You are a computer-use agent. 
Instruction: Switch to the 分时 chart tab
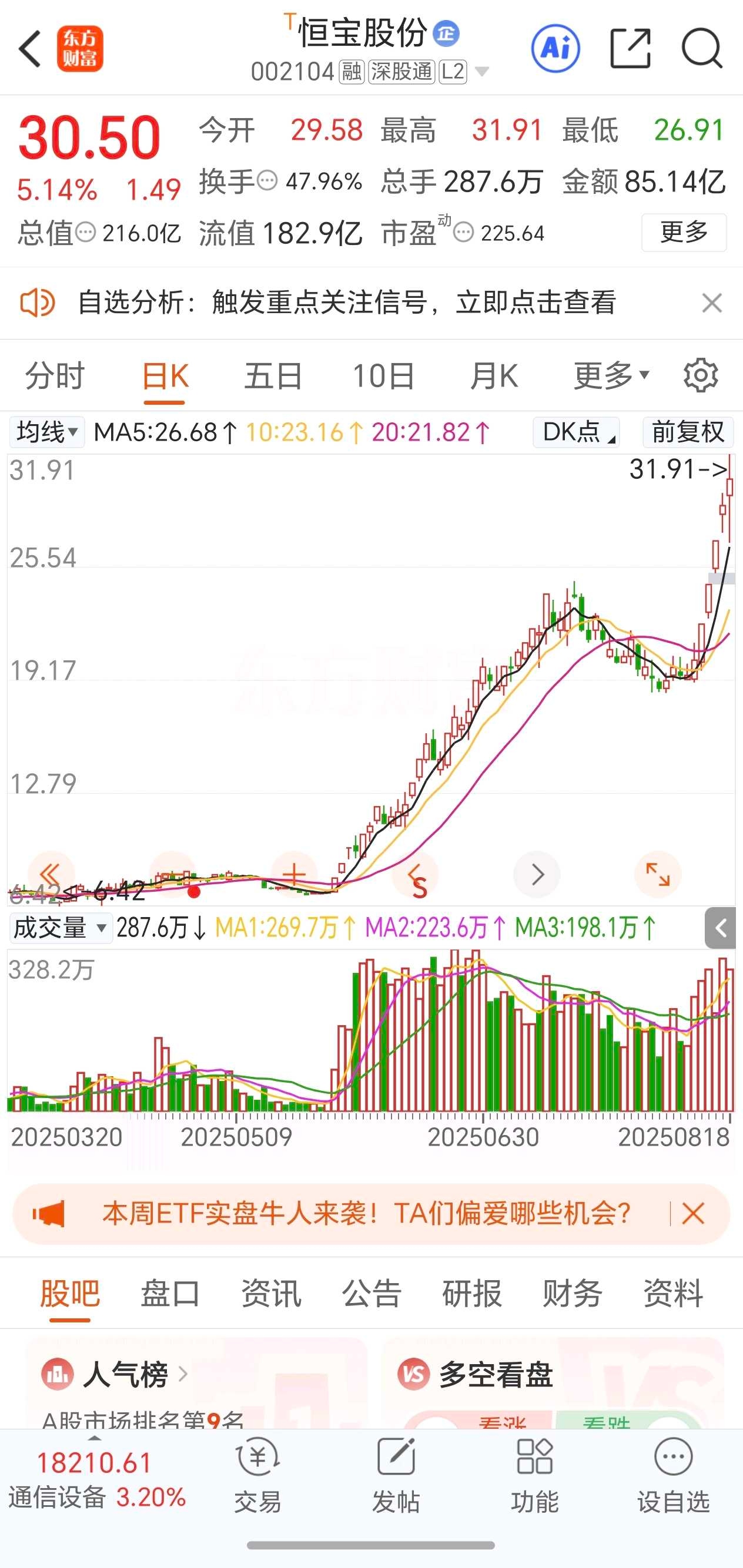click(55, 375)
